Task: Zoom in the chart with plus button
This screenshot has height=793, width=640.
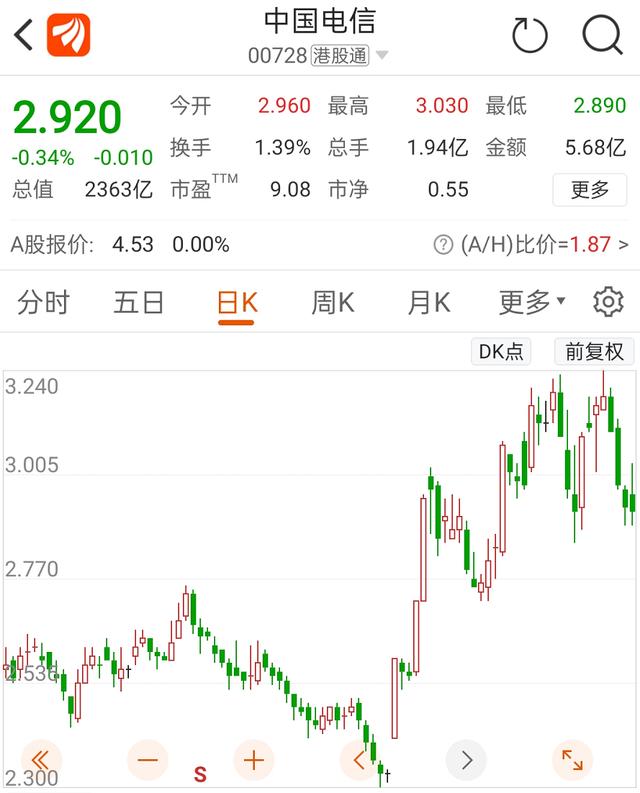Action: pos(254,760)
